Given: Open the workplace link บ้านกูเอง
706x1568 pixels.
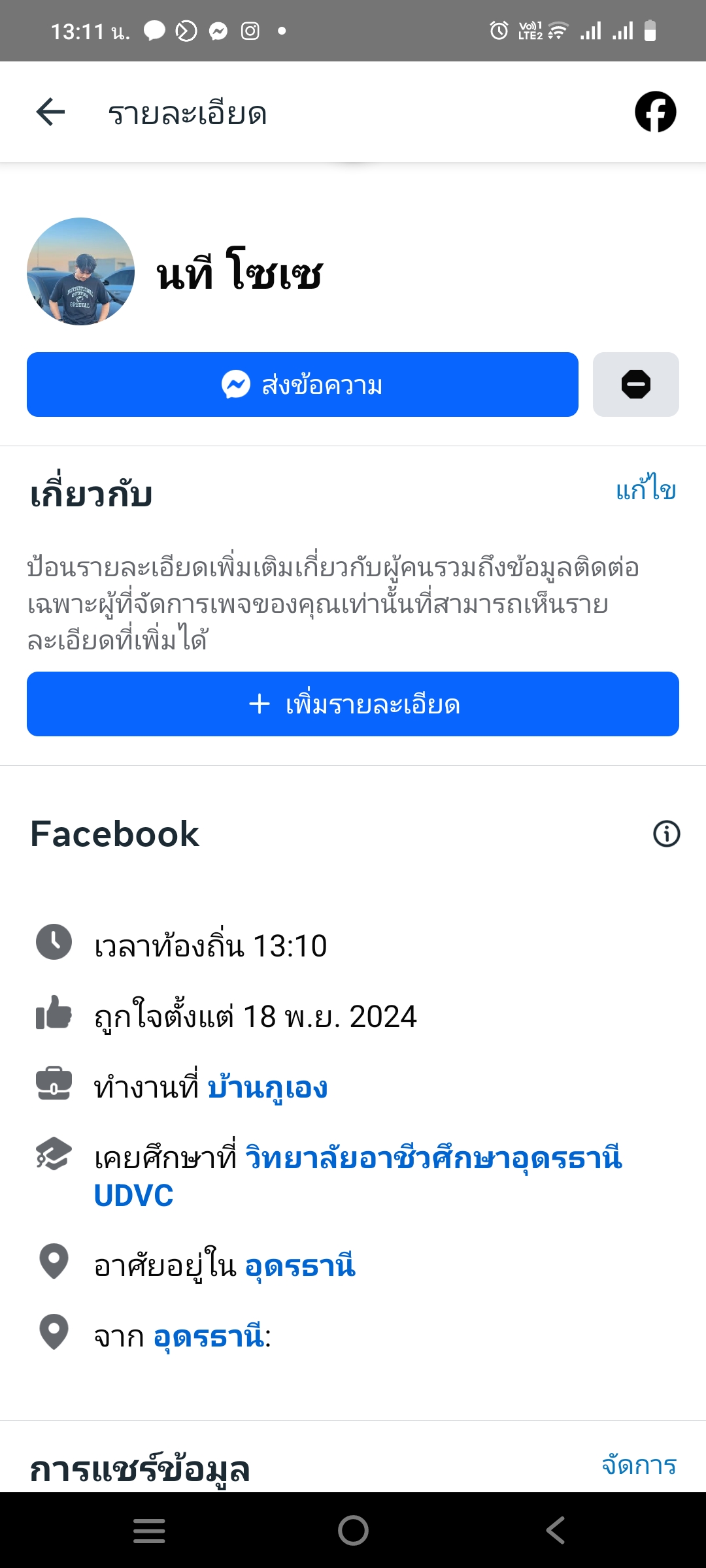Looking at the screenshot, I should pos(267,1088).
